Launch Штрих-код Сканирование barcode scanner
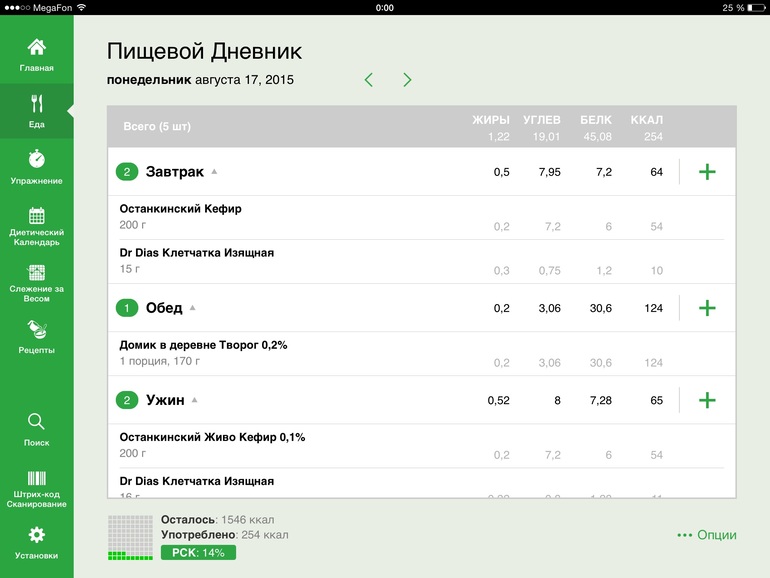The image size is (770, 578). coord(36,489)
